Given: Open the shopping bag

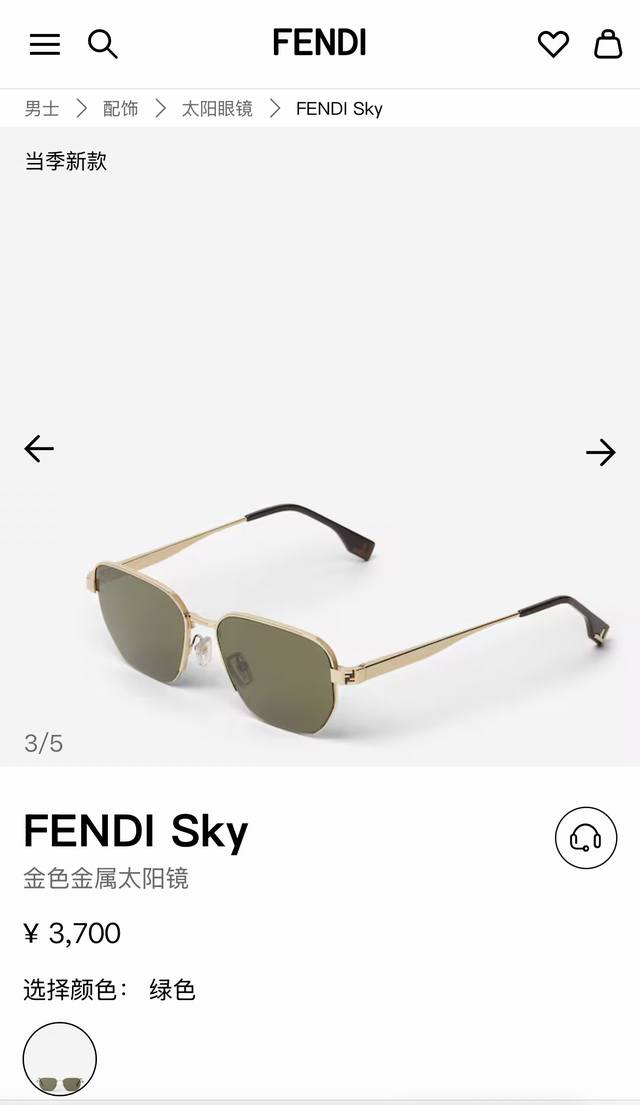Looking at the screenshot, I should (x=608, y=44).
